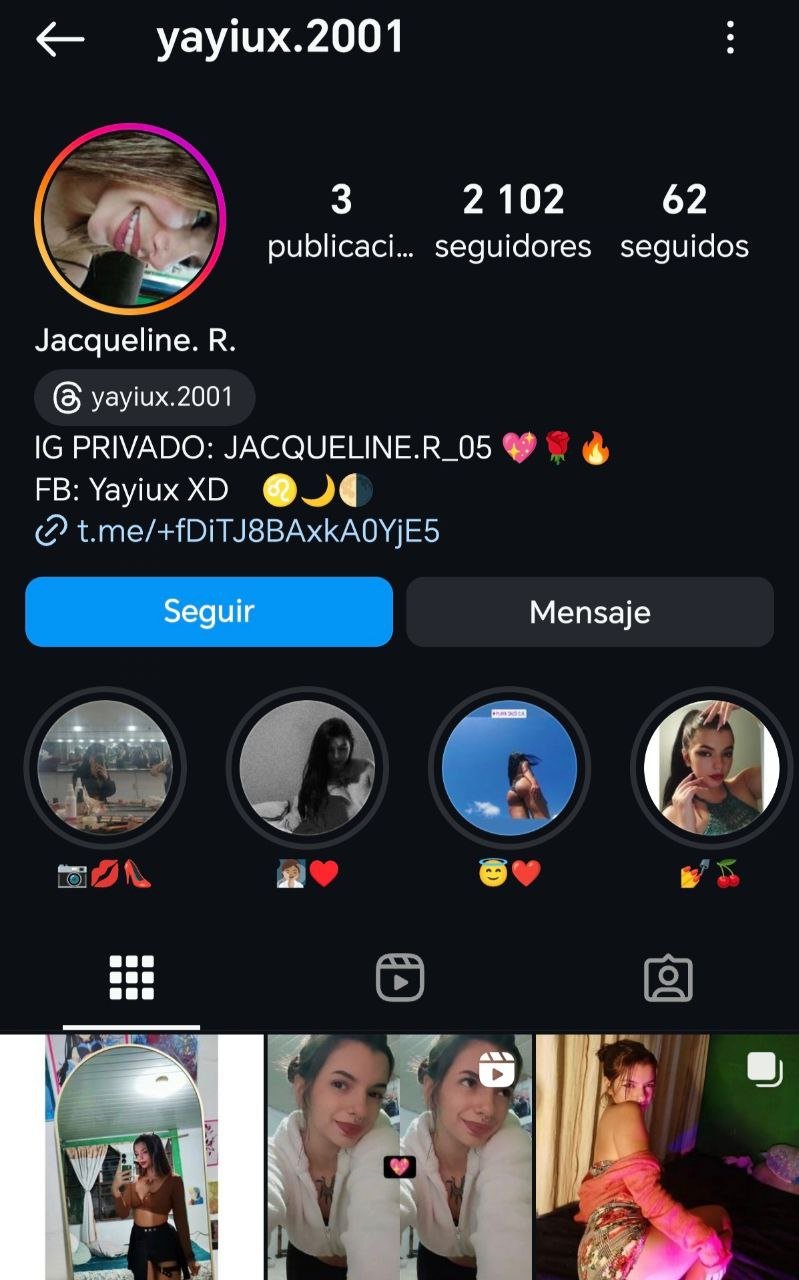Open the 👩‍❤ black-and-white story highlight
This screenshot has width=799, height=1280.
(307, 767)
